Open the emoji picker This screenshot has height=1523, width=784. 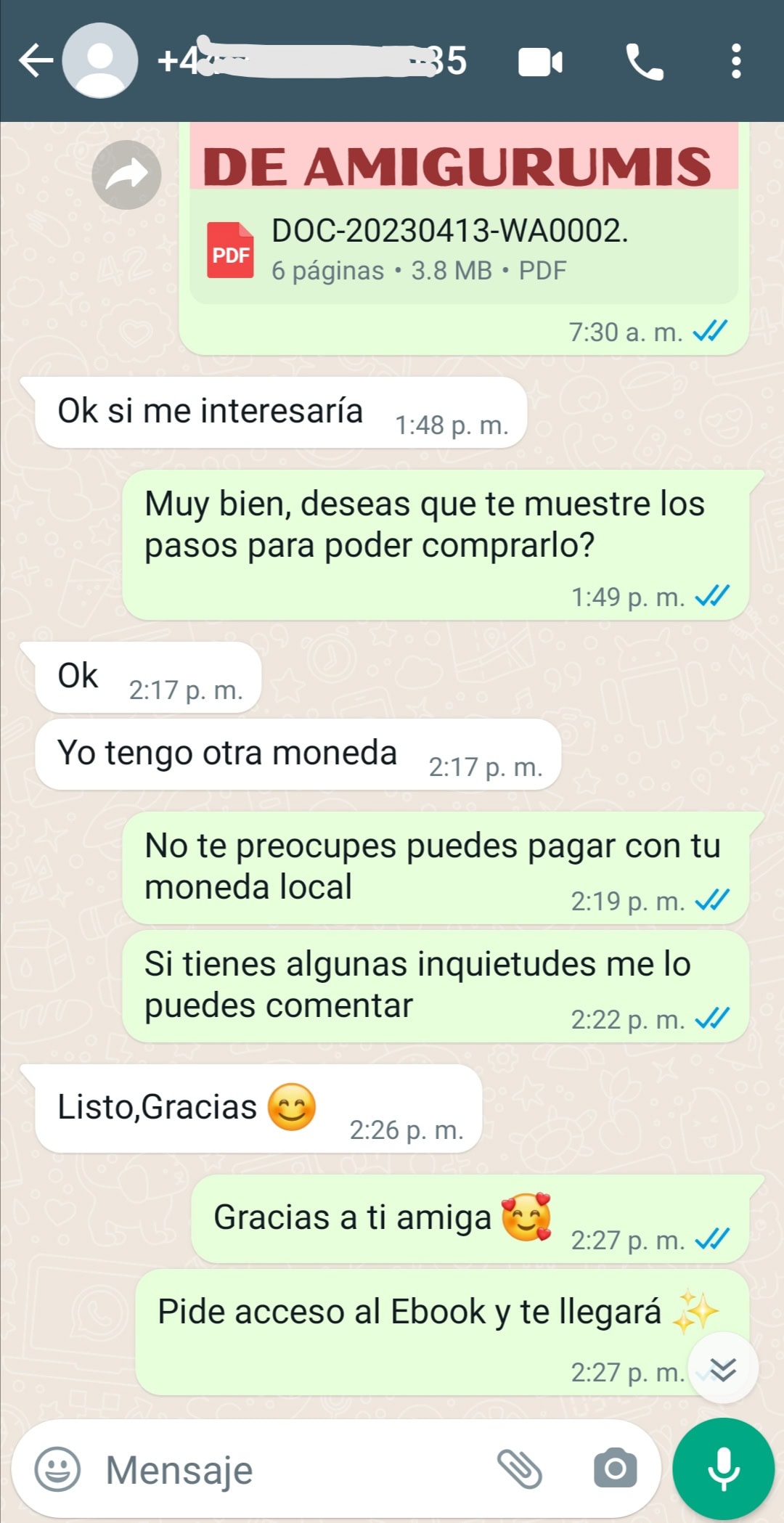(x=57, y=1470)
